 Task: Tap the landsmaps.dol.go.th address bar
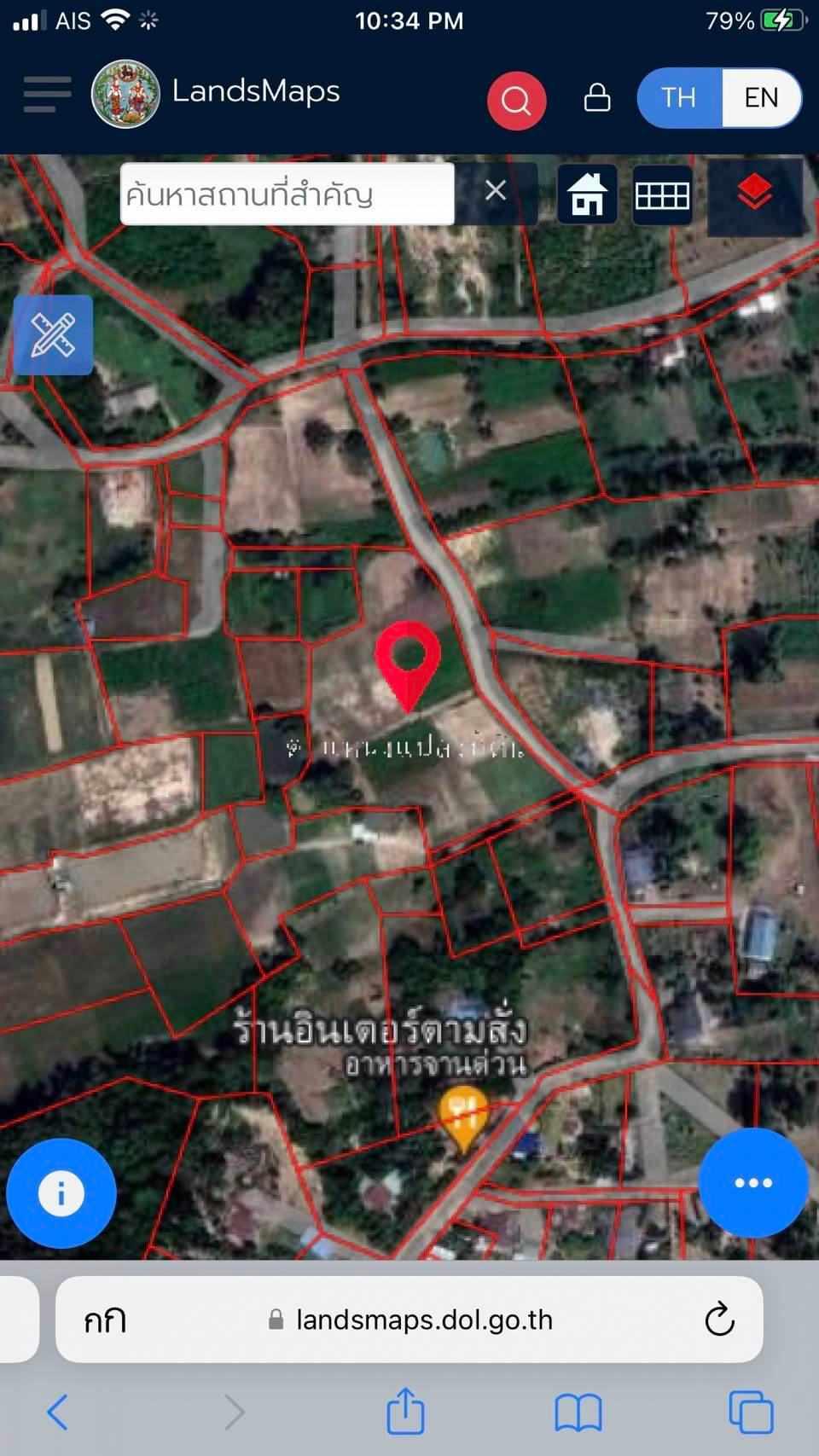pos(409,1320)
